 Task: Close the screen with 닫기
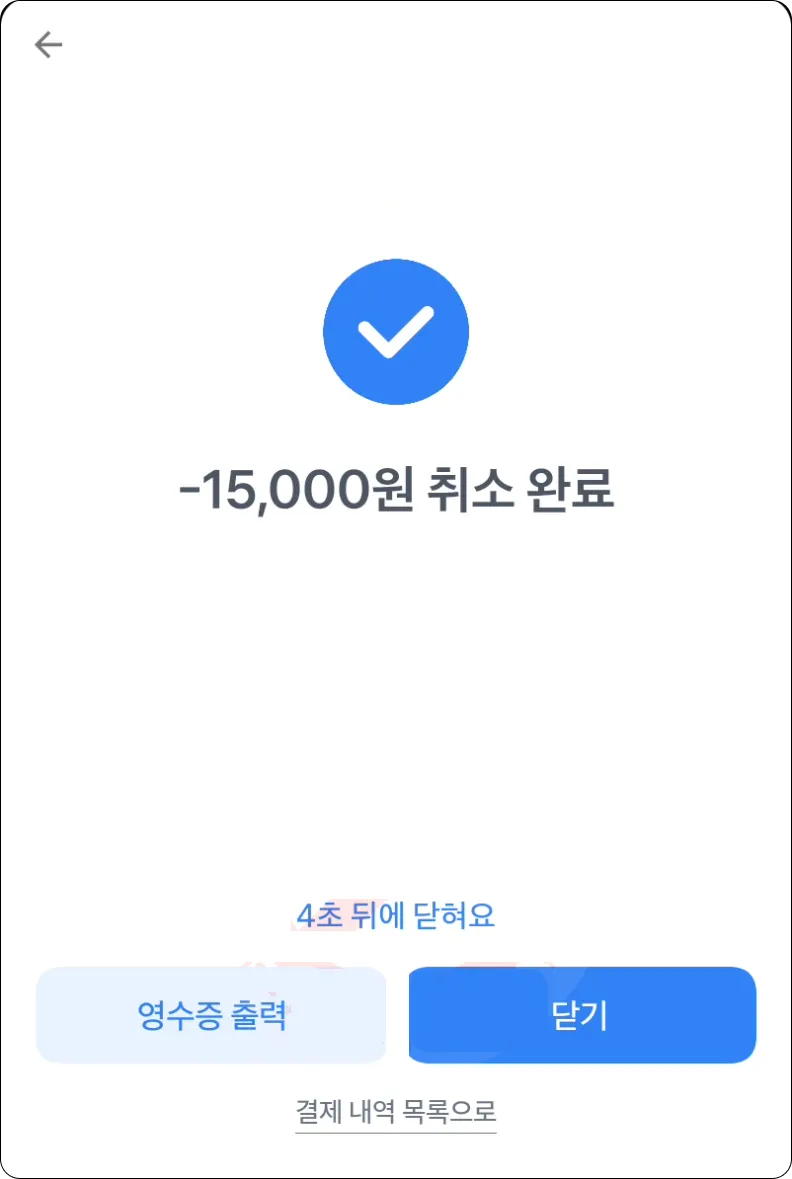click(582, 1015)
